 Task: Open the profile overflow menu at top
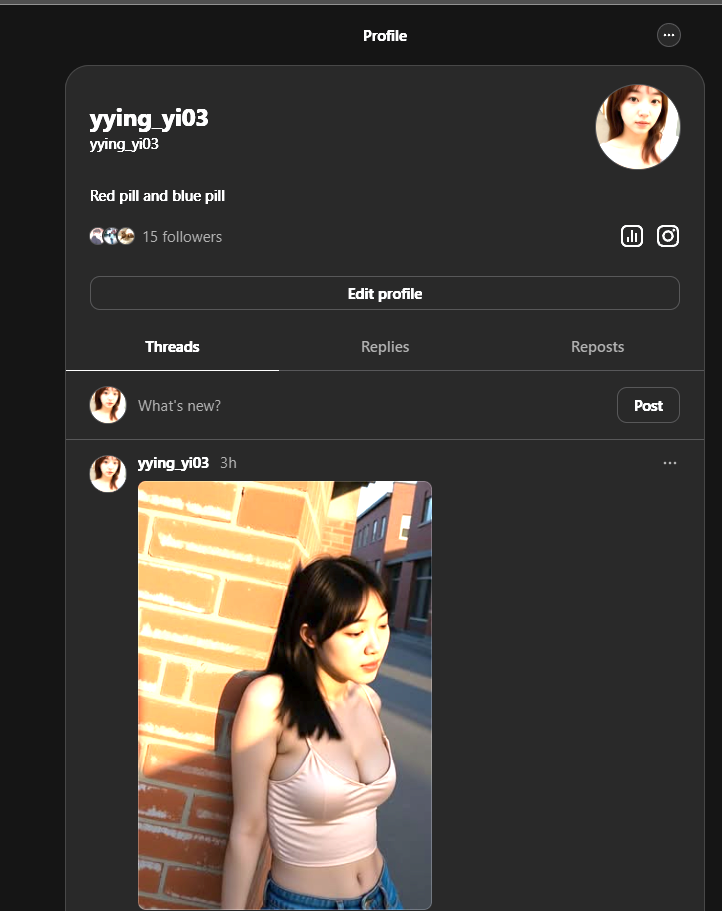668,35
